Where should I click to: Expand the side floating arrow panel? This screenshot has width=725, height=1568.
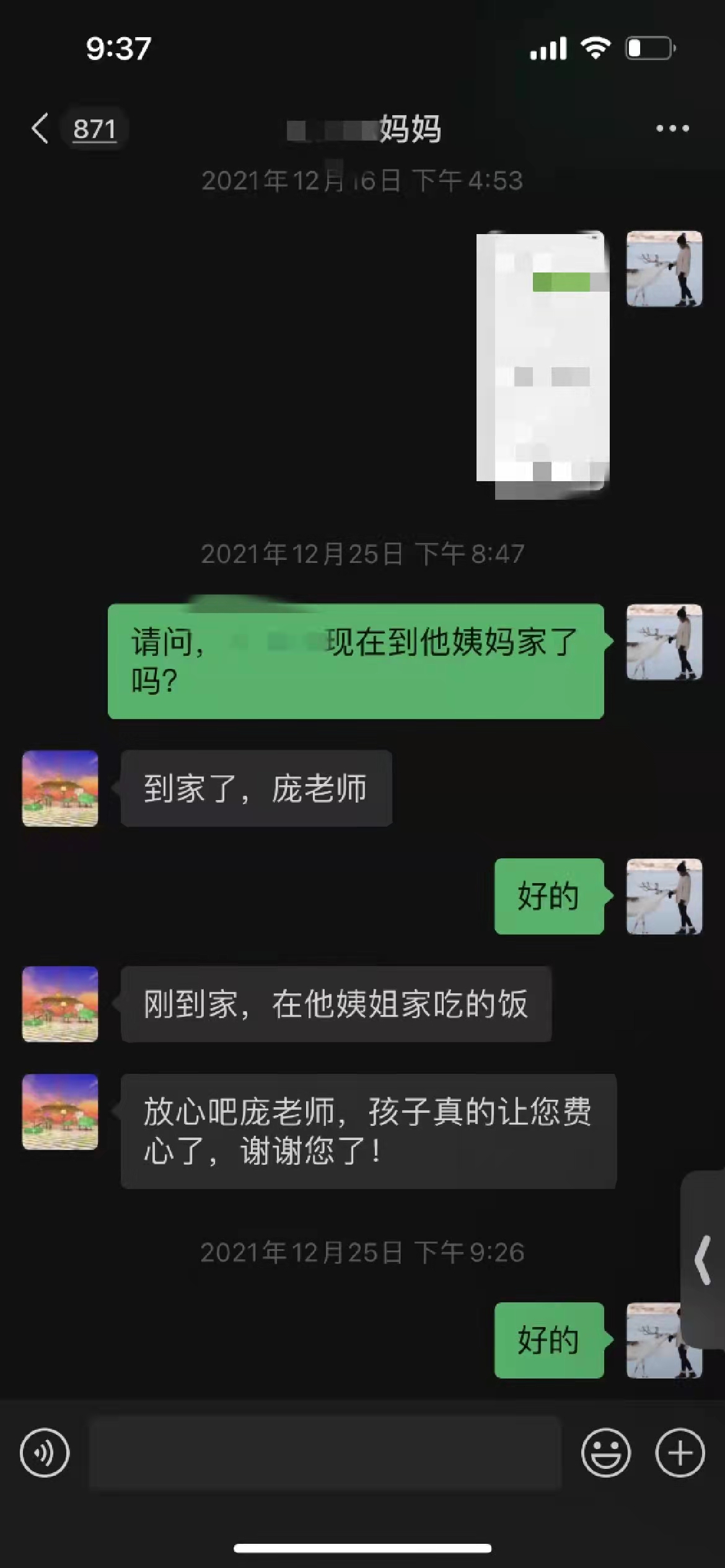pos(703,1260)
